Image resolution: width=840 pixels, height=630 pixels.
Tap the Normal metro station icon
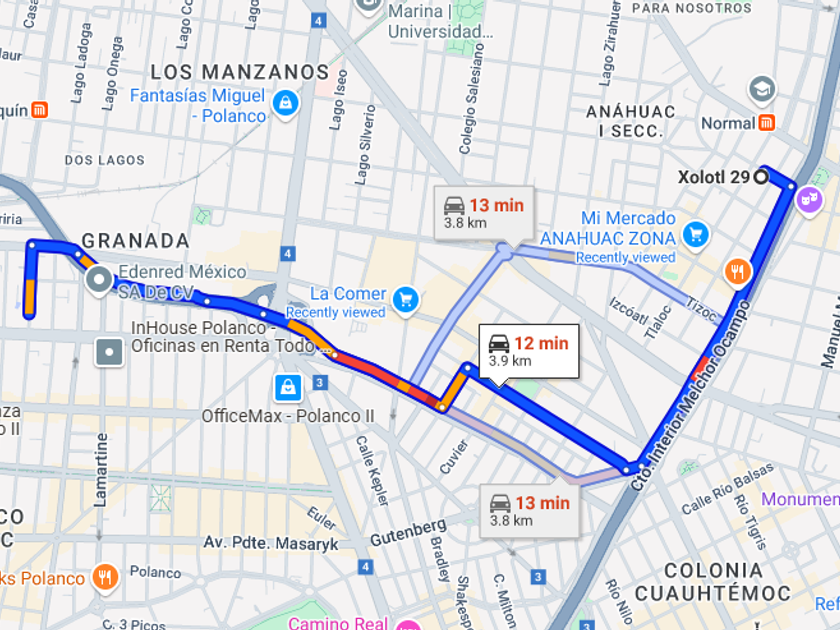click(x=767, y=123)
